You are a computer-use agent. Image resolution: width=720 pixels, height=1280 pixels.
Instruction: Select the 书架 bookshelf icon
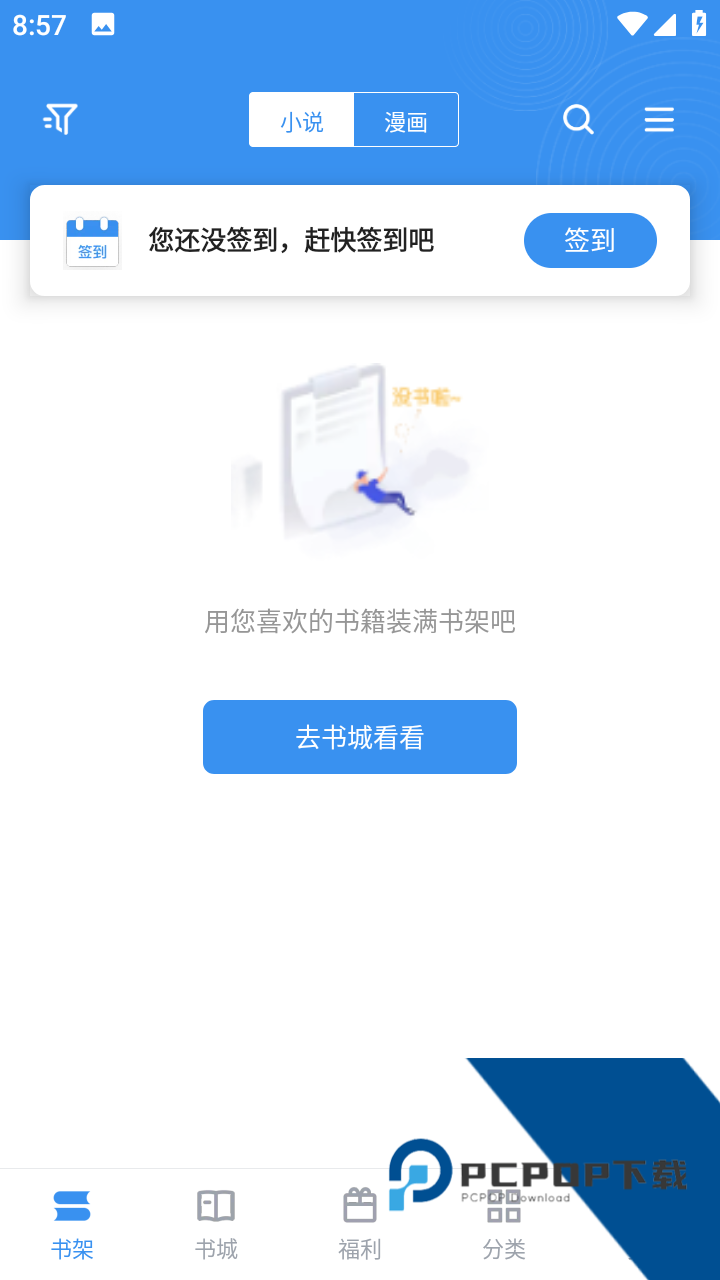72,1206
